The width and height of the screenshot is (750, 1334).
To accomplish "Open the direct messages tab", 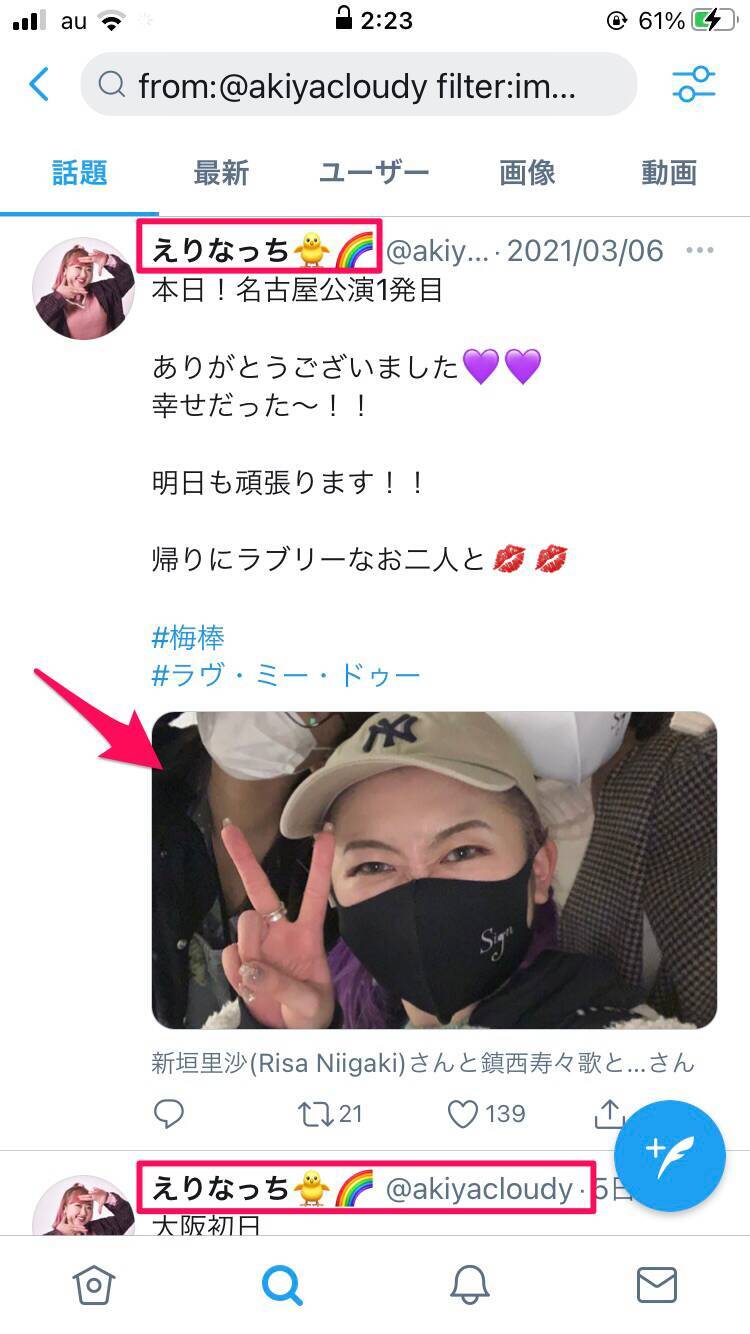I will [x=657, y=1285].
